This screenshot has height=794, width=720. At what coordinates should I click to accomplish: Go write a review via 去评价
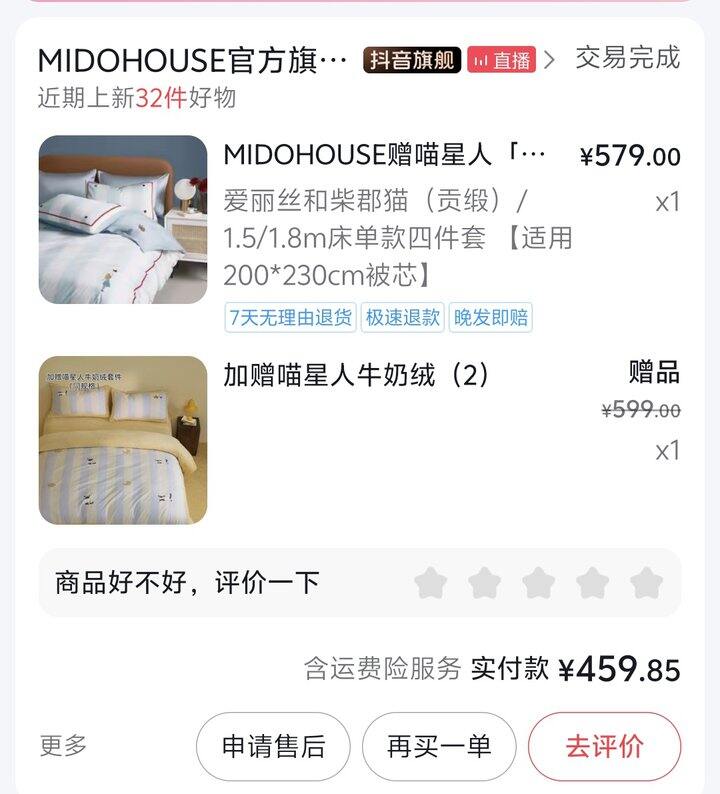(604, 746)
